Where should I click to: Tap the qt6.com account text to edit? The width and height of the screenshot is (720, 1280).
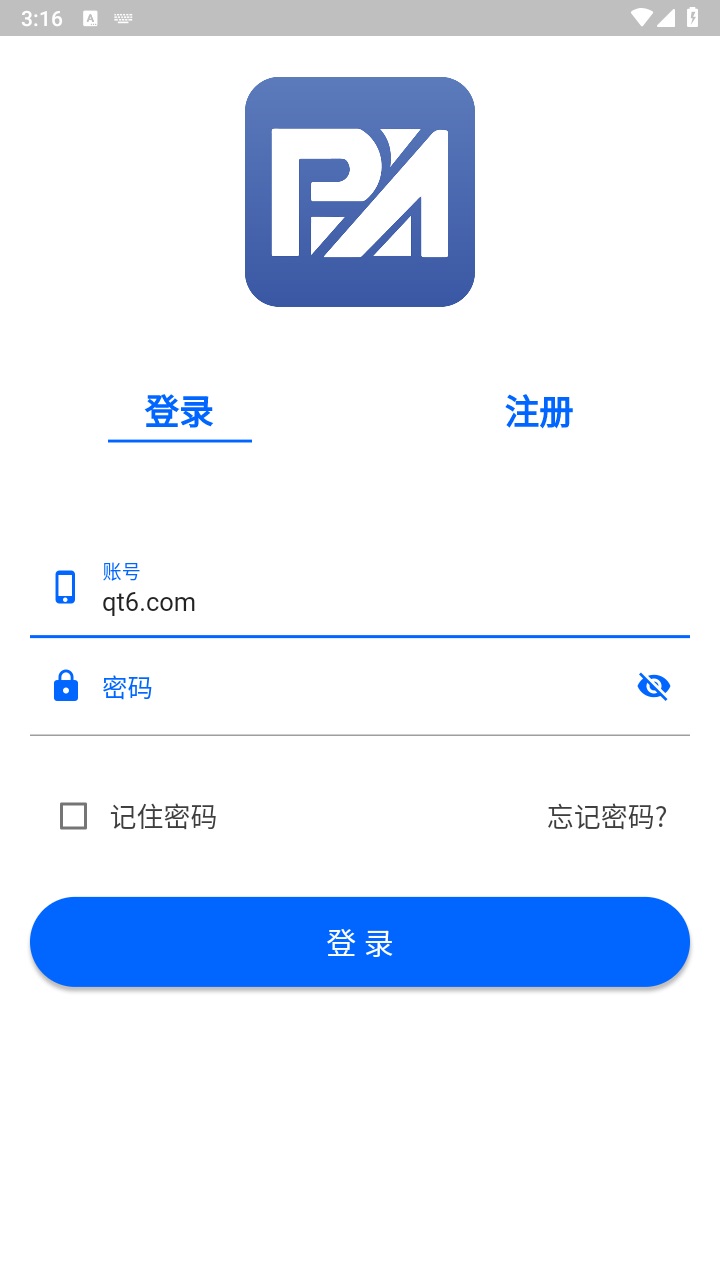click(x=148, y=602)
